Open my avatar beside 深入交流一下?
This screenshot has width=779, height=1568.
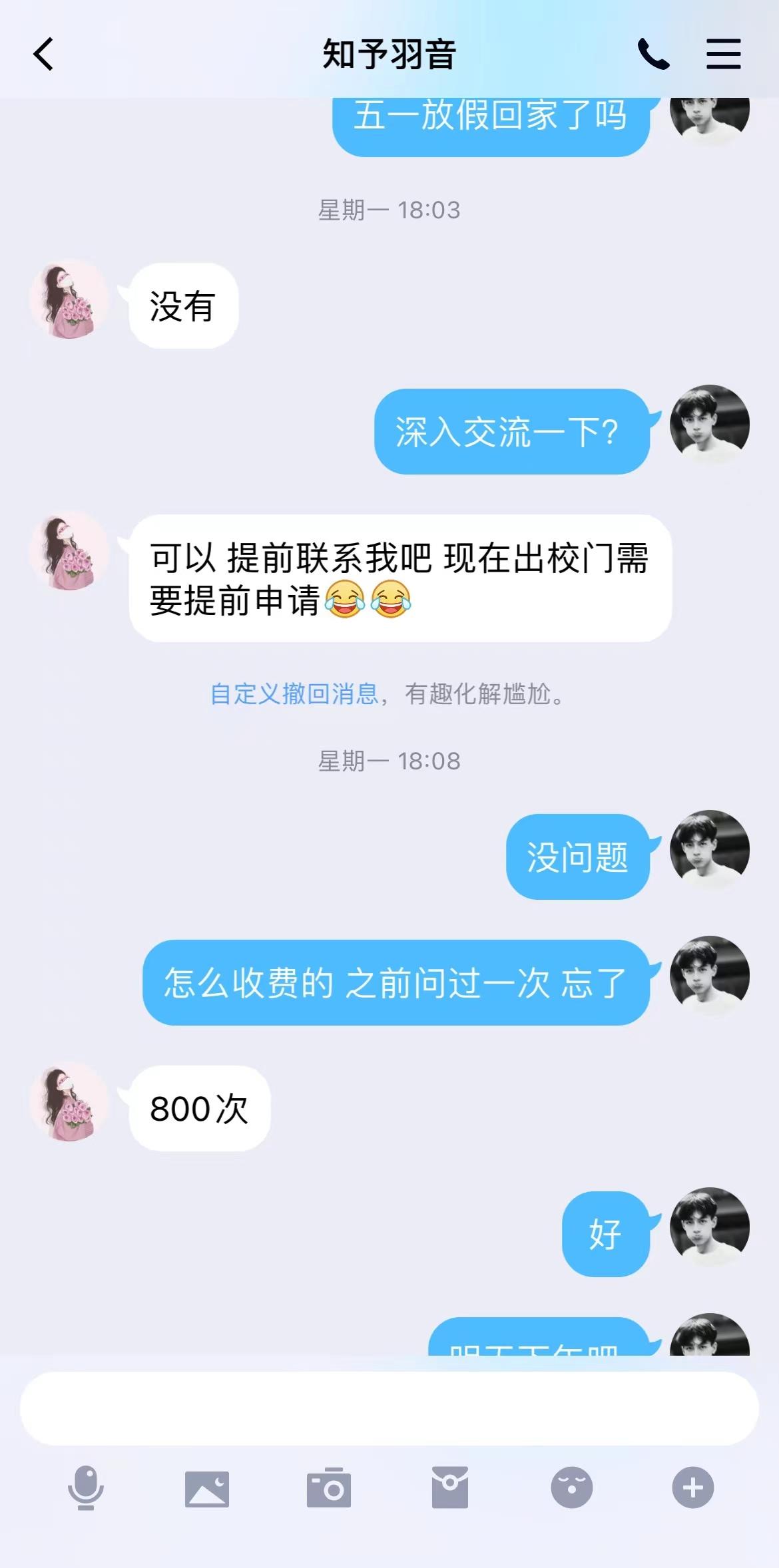[x=709, y=424]
